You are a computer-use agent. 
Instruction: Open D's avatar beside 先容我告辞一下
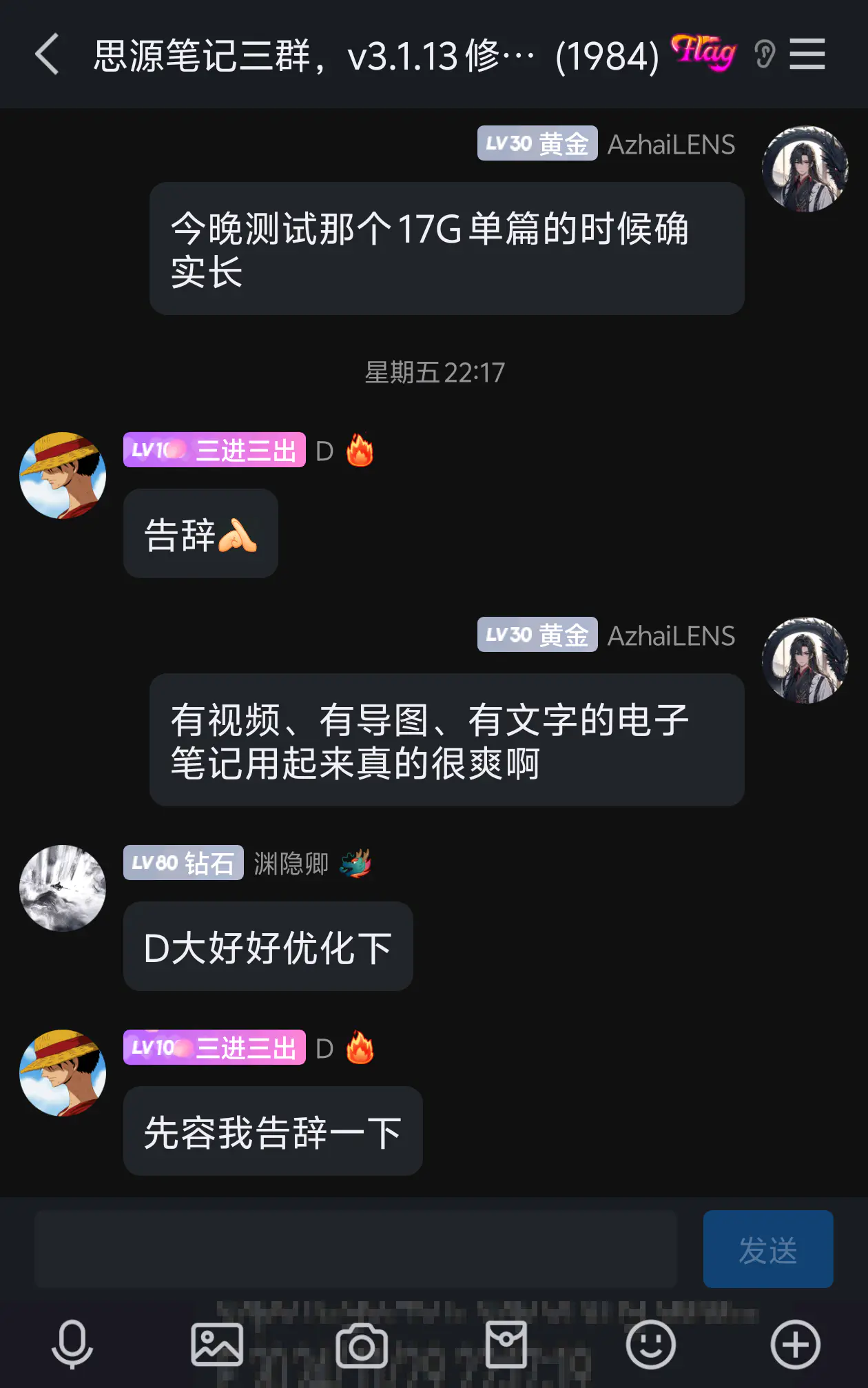(63, 1072)
